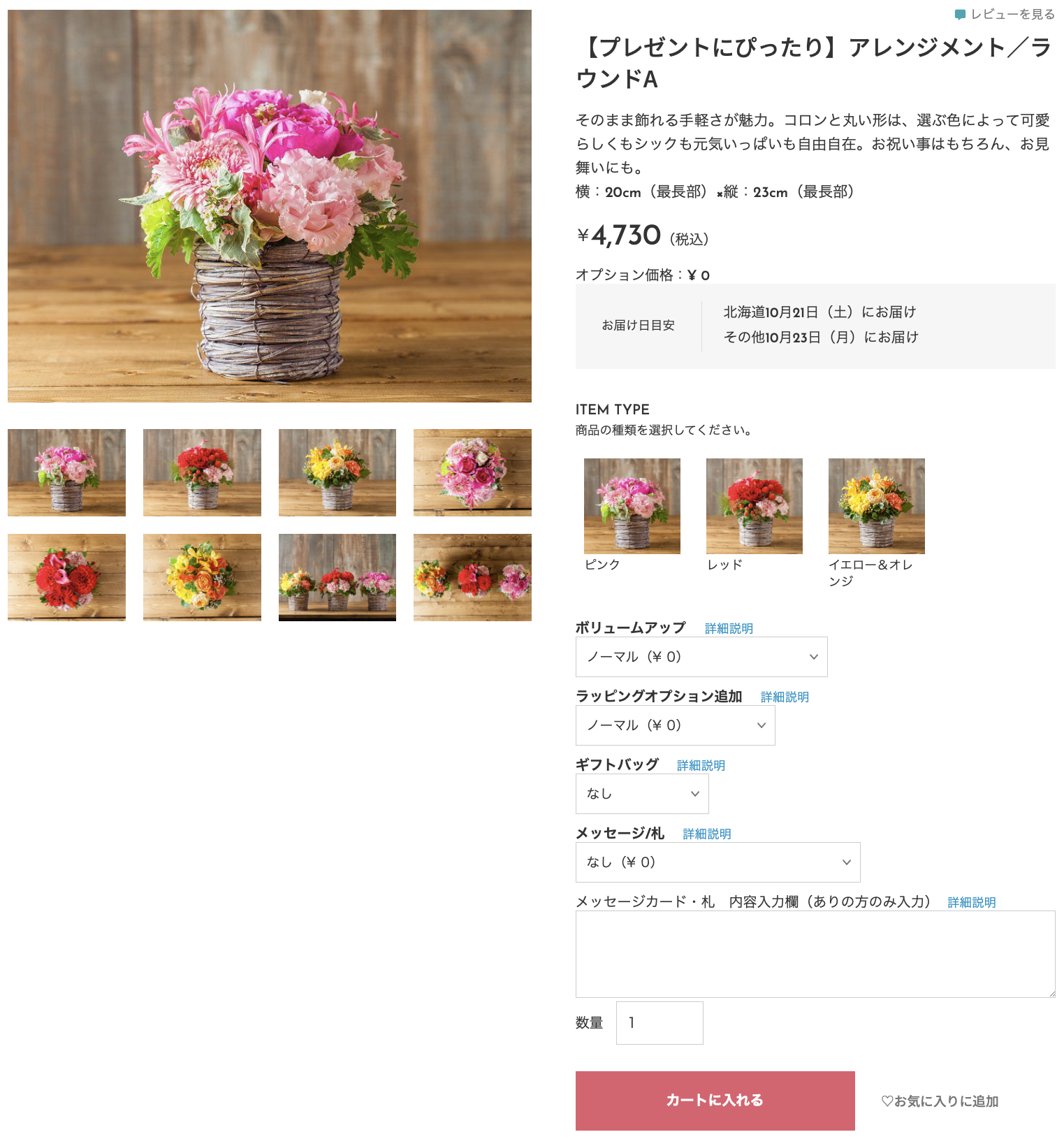Viewport: 1064px width, 1146px height.
Task: Expand the ラッピングオプション追加 dropdown
Action: click(675, 725)
